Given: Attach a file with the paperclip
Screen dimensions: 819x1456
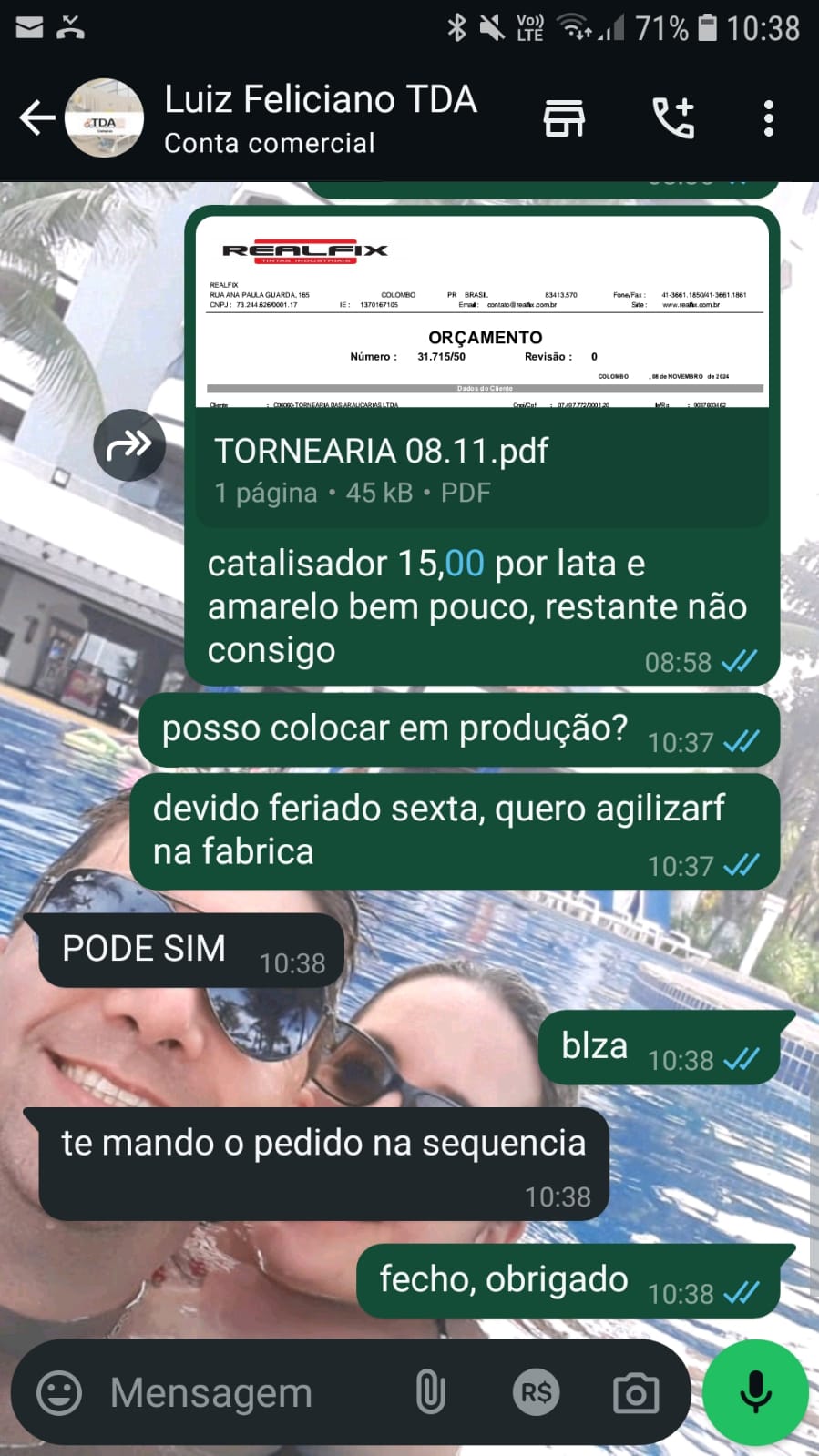Looking at the screenshot, I should (x=430, y=1392).
